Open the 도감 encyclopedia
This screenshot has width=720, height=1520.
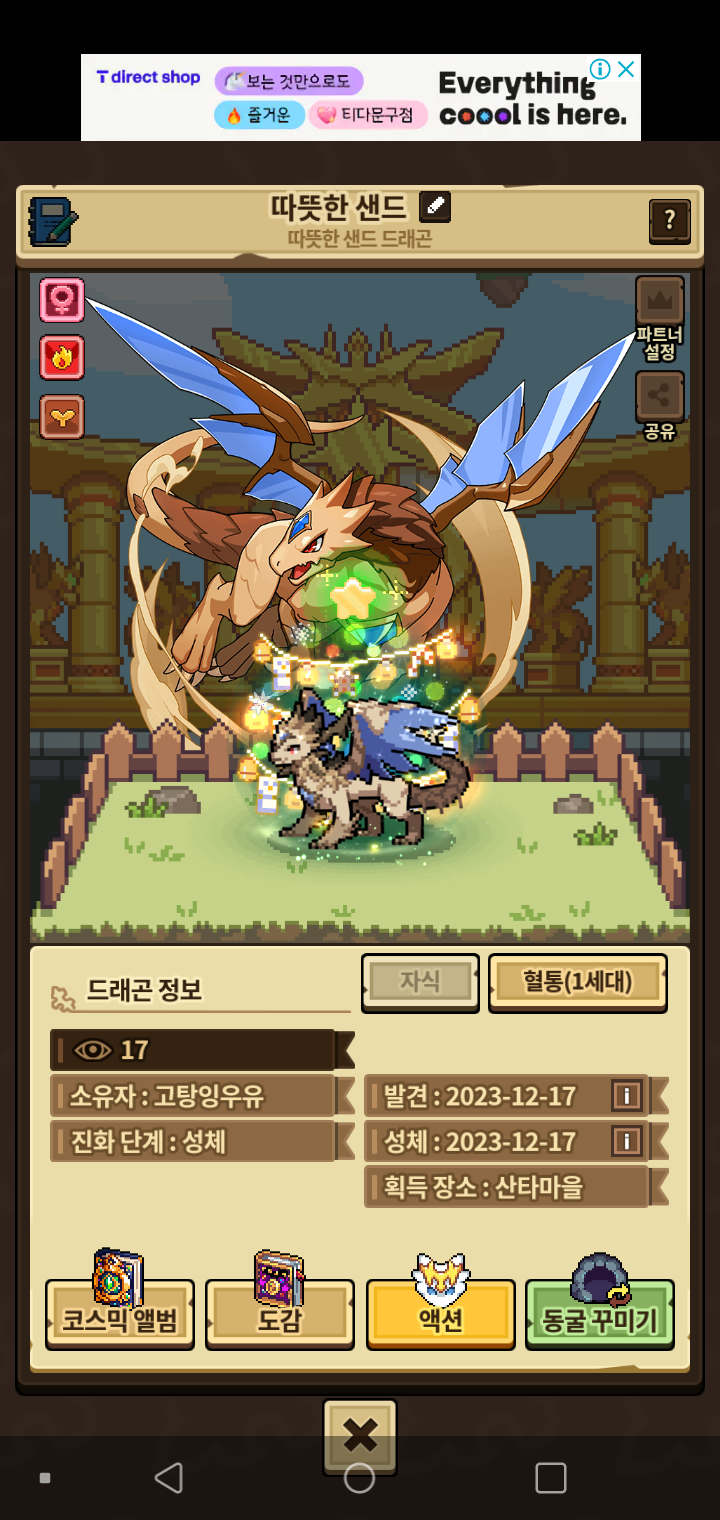pyautogui.click(x=280, y=1319)
